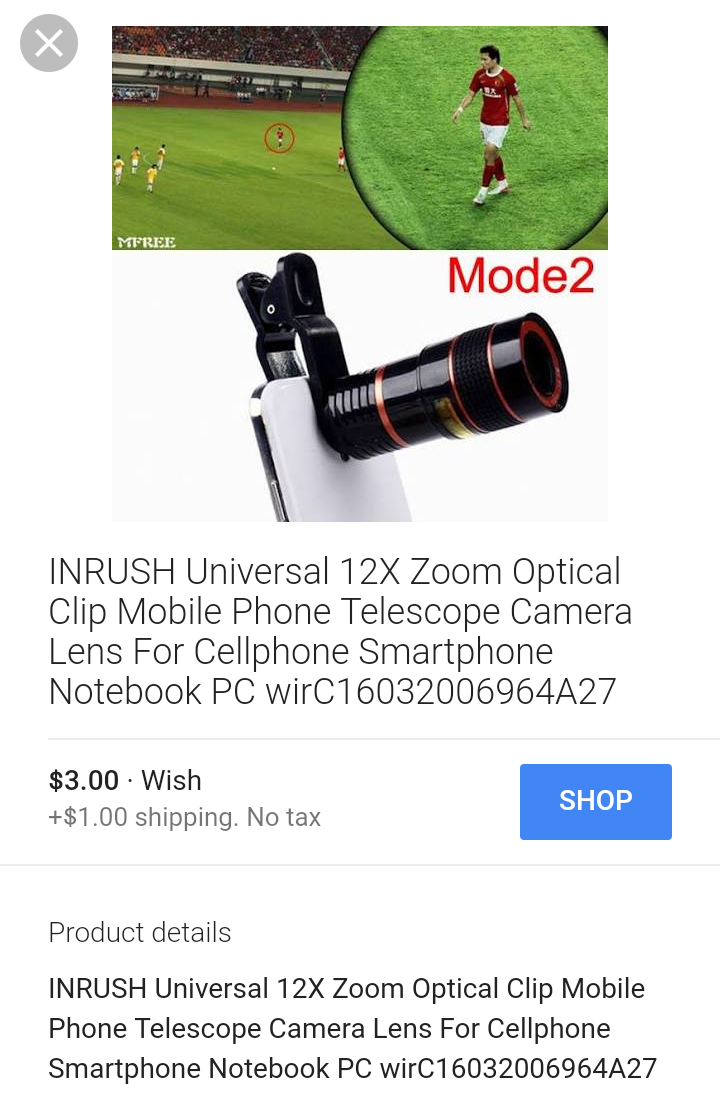
Task: Tap the blue SHOP button
Action: click(595, 801)
